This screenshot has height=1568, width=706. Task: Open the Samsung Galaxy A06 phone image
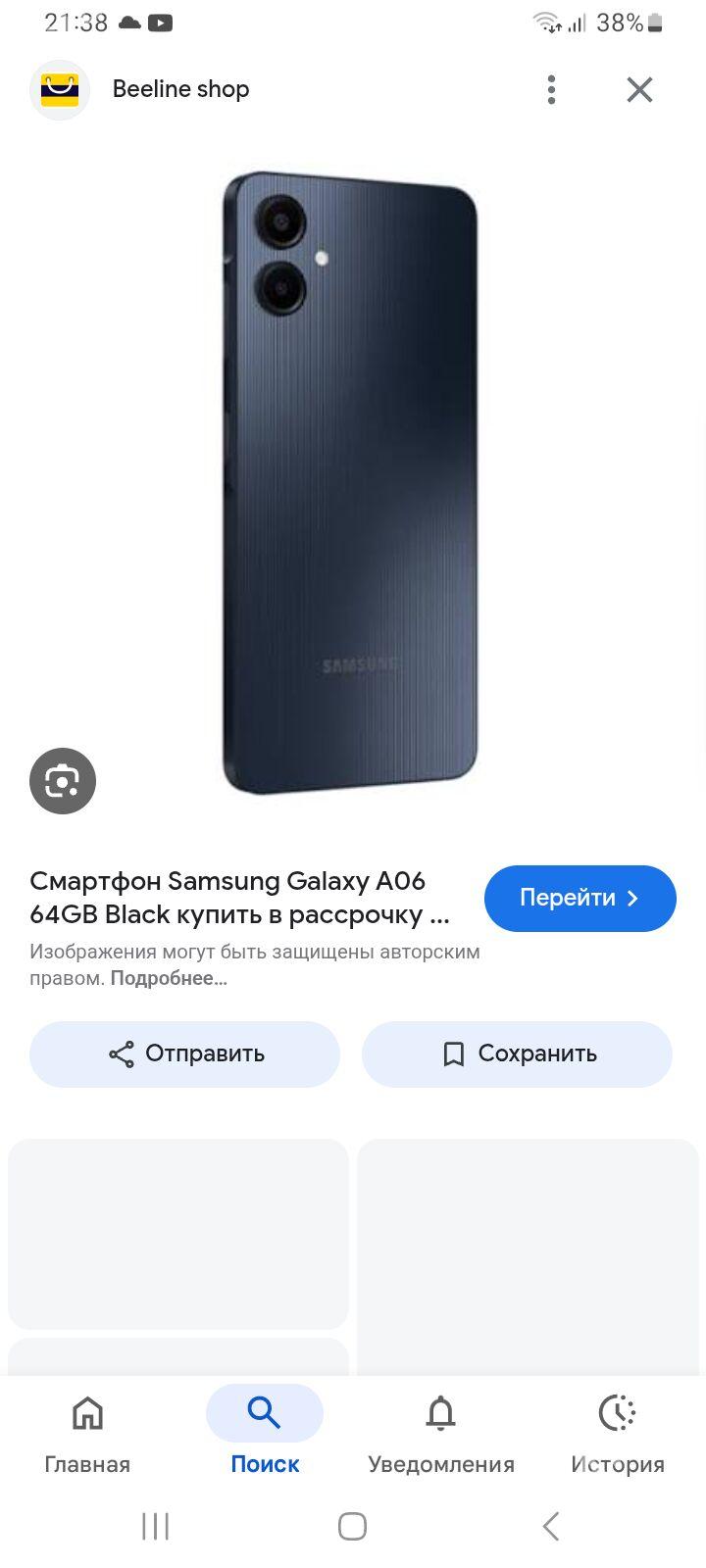[x=351, y=482]
